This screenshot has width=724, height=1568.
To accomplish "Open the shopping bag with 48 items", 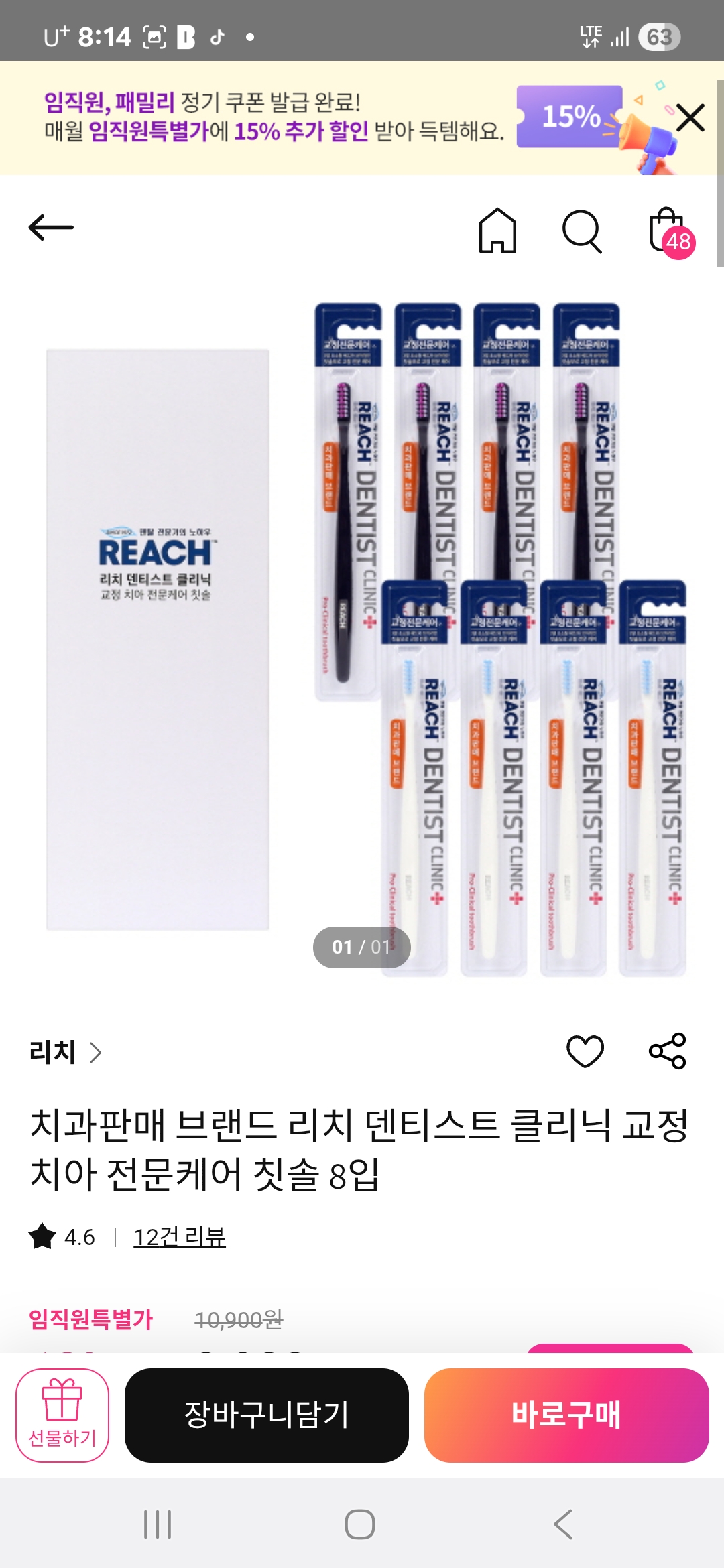I will (x=669, y=232).
